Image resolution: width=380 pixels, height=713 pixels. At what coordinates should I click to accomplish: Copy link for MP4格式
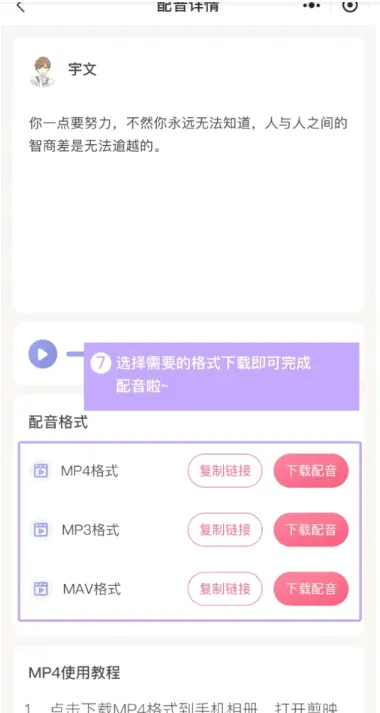(225, 471)
